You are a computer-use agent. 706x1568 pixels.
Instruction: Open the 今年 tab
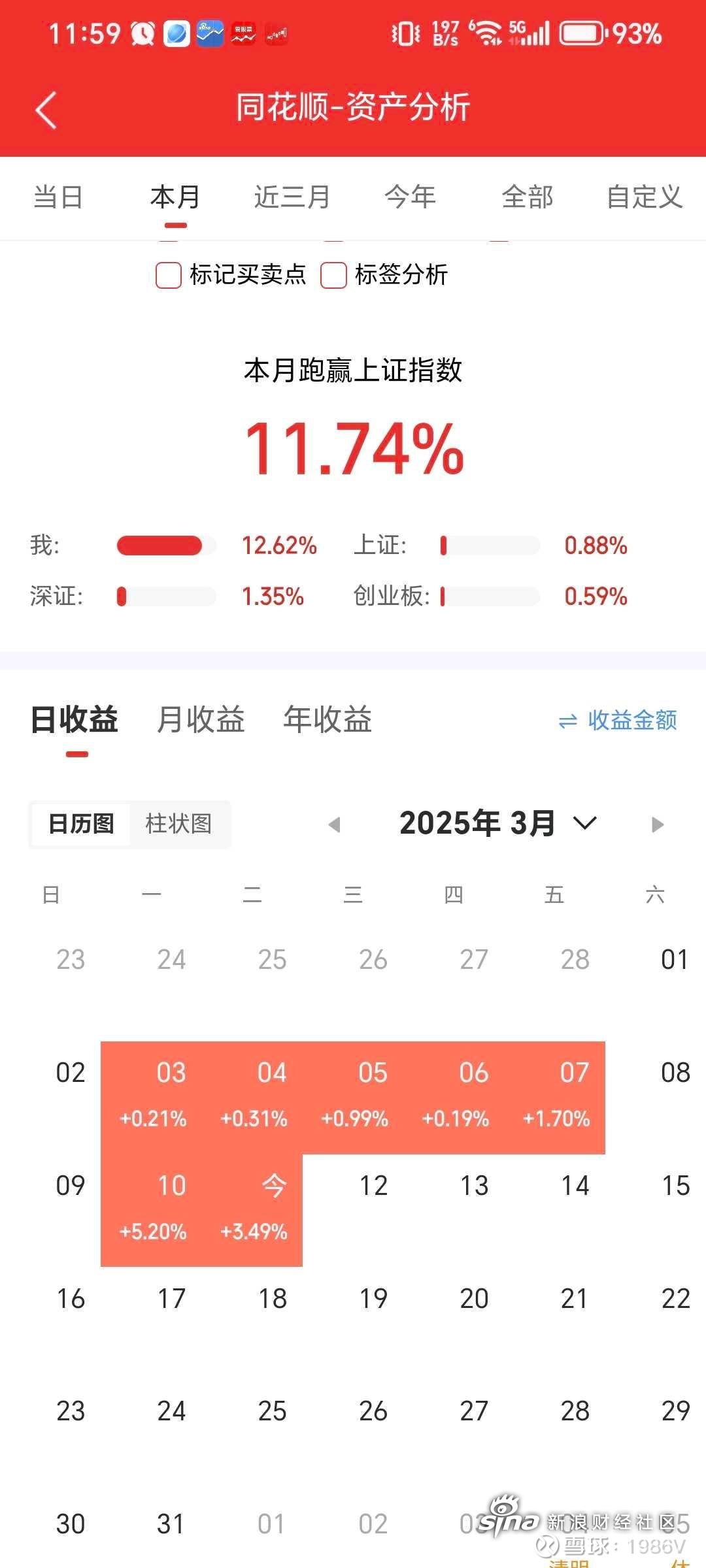coord(410,197)
